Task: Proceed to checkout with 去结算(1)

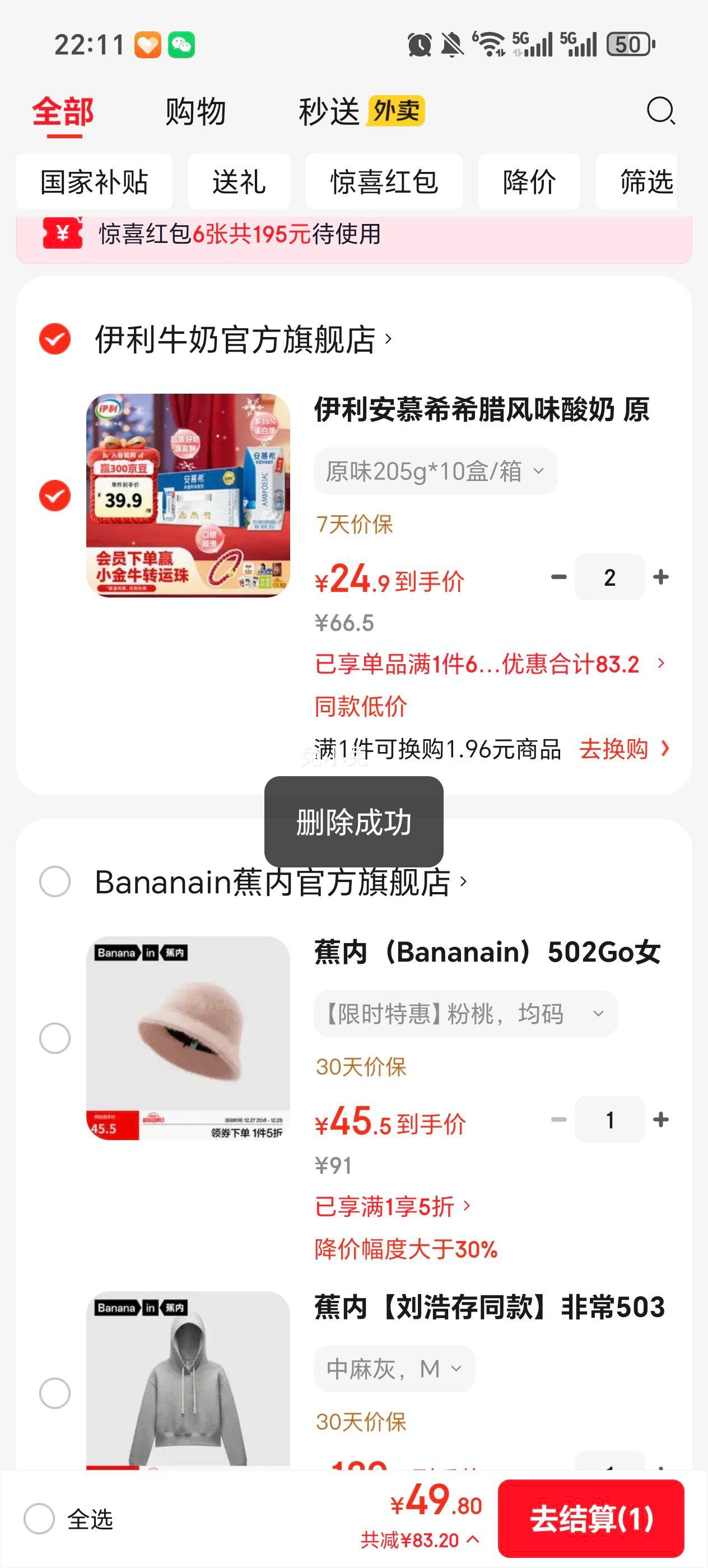Action: click(590, 1519)
